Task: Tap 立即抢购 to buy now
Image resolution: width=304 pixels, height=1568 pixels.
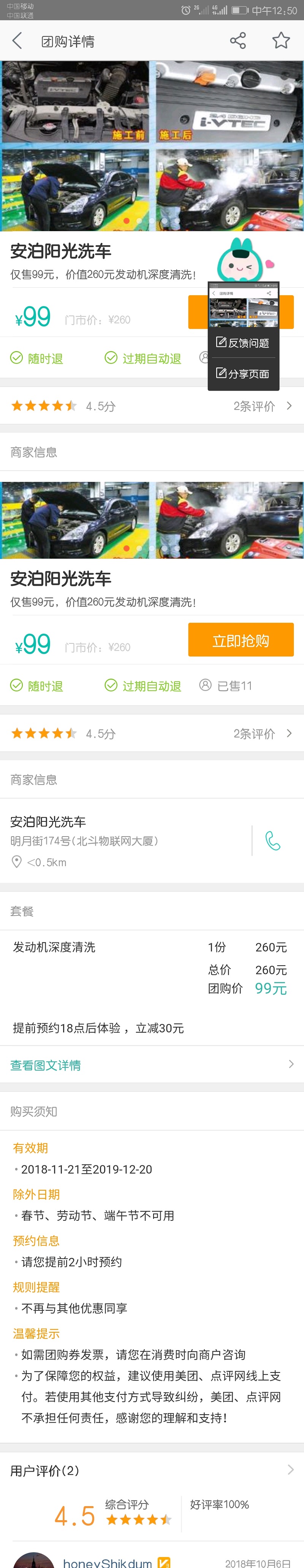Action: [241, 640]
